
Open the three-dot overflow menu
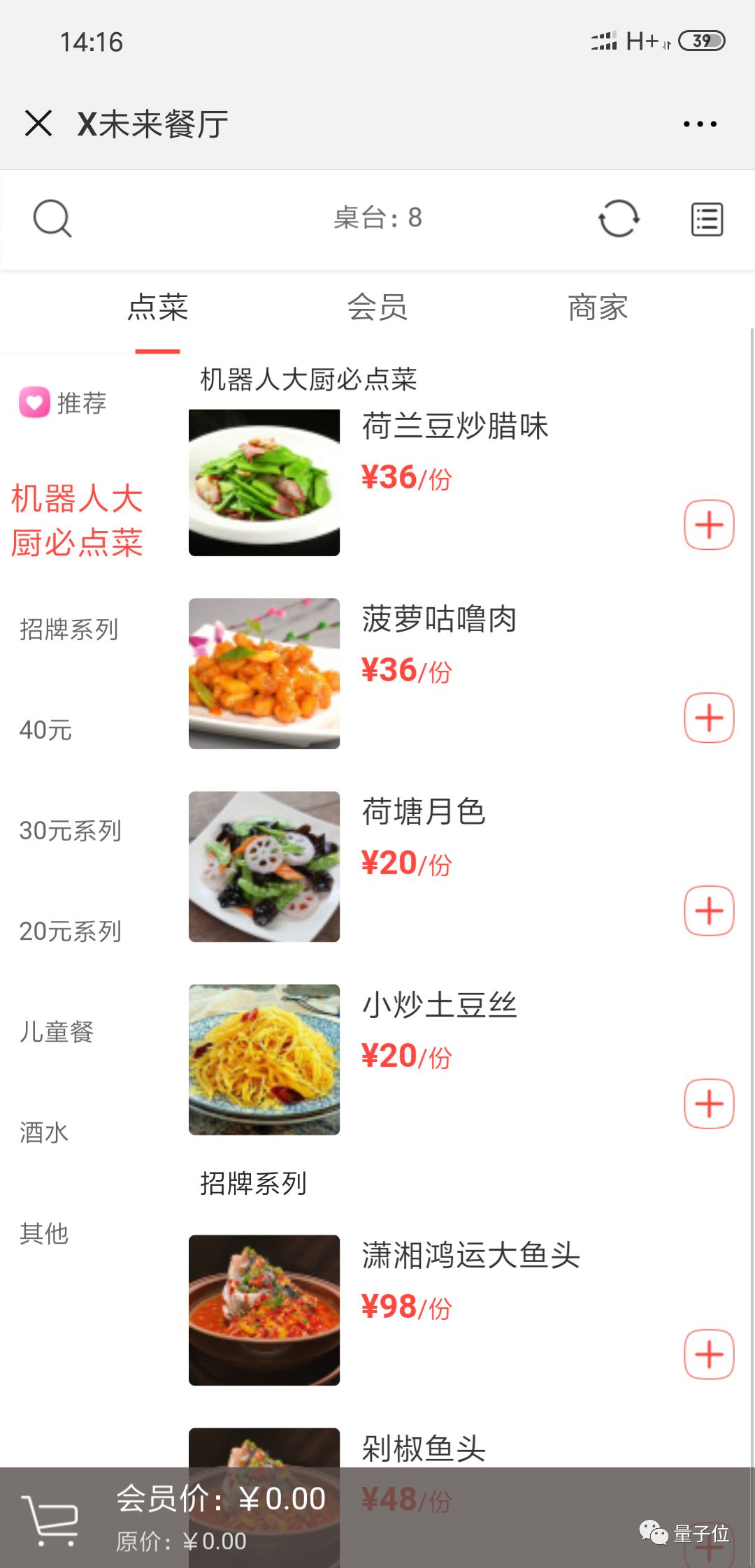coord(700,124)
